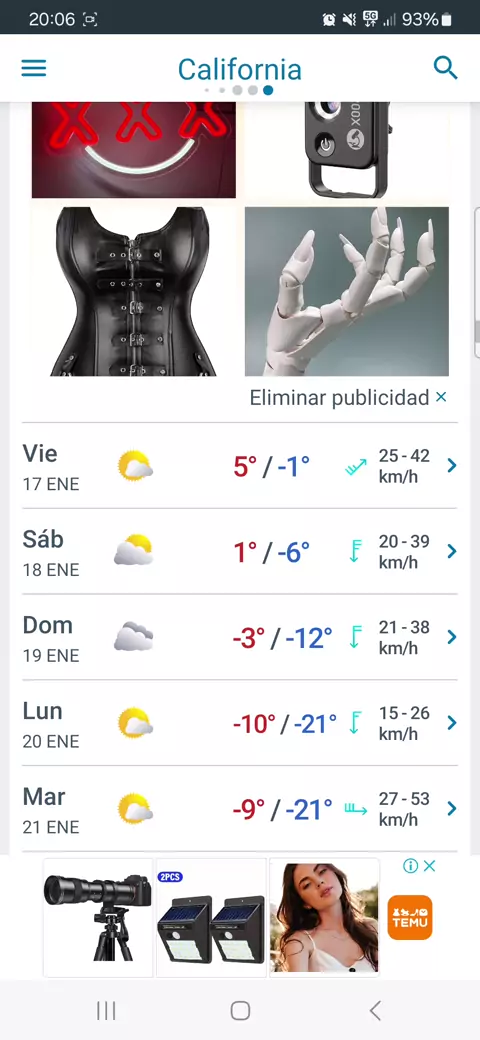This screenshot has height=1040, width=480.
Task: Open the ad info icon on banner
Action: [410, 866]
